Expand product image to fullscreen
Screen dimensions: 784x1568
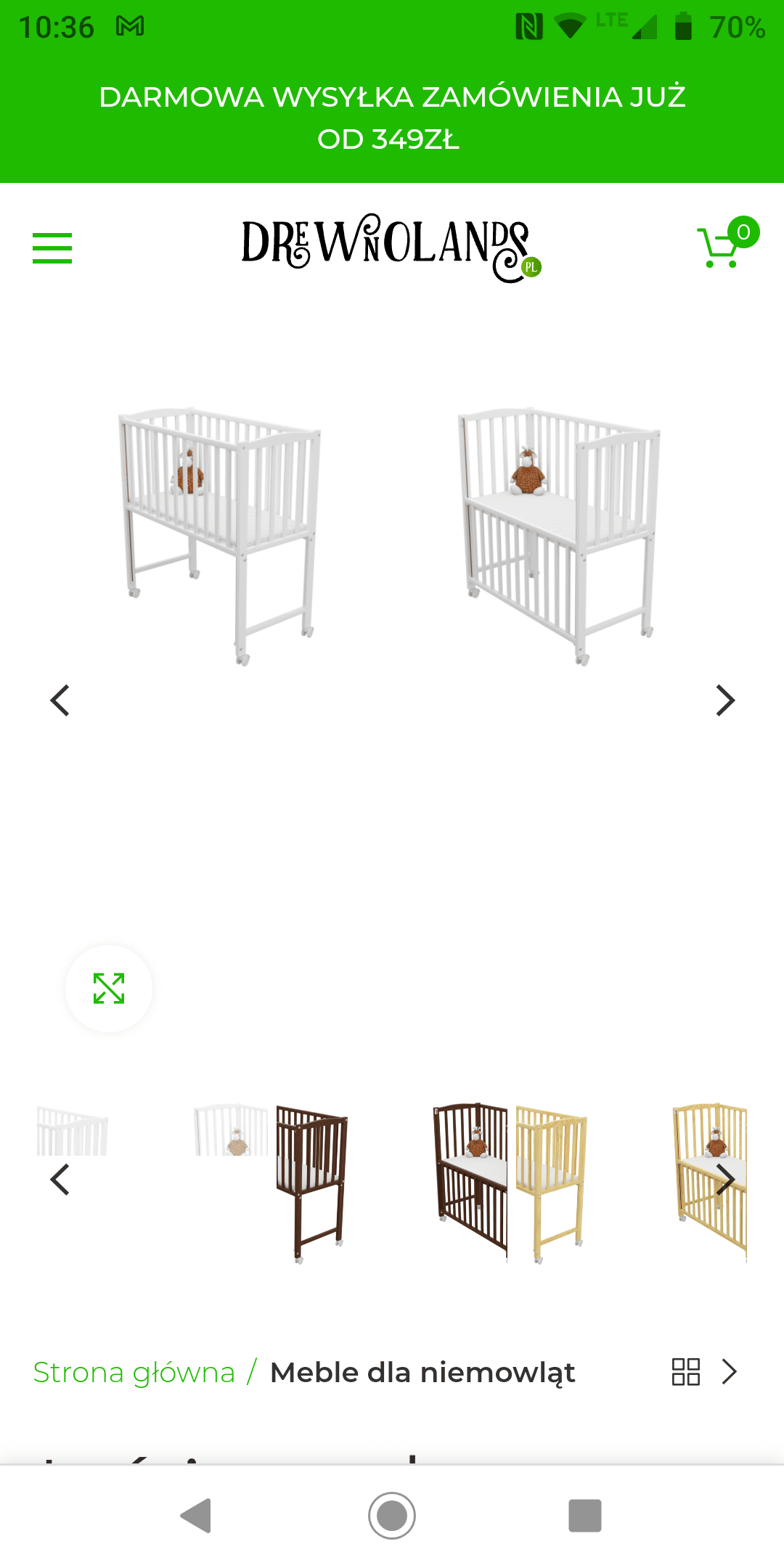pyautogui.click(x=109, y=988)
